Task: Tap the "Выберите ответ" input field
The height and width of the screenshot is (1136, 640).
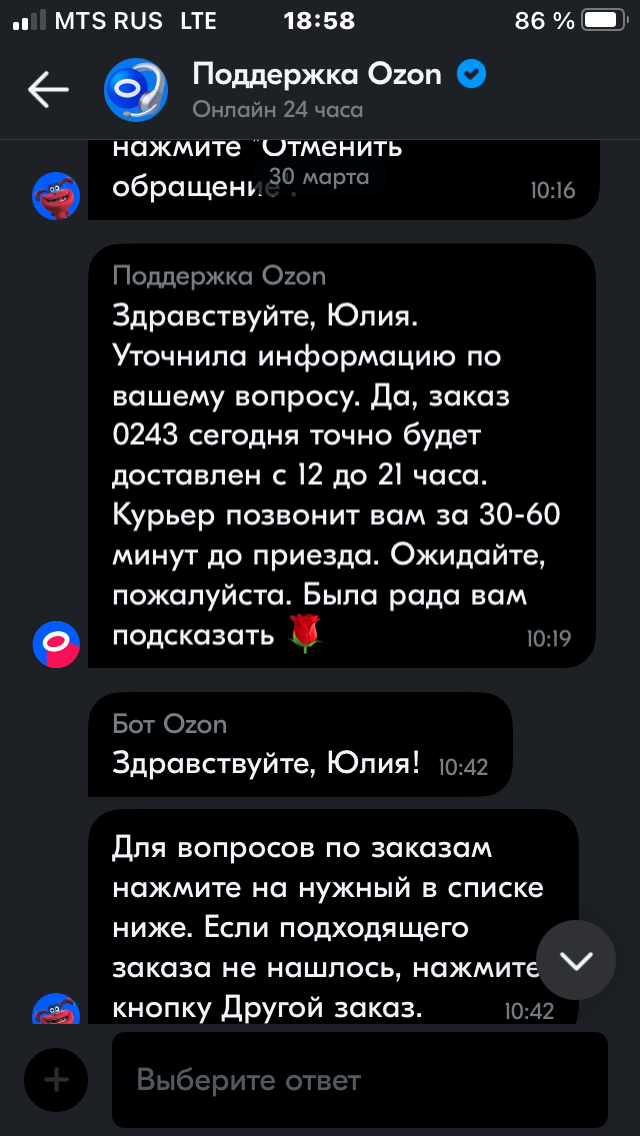Action: pyautogui.click(x=360, y=1080)
